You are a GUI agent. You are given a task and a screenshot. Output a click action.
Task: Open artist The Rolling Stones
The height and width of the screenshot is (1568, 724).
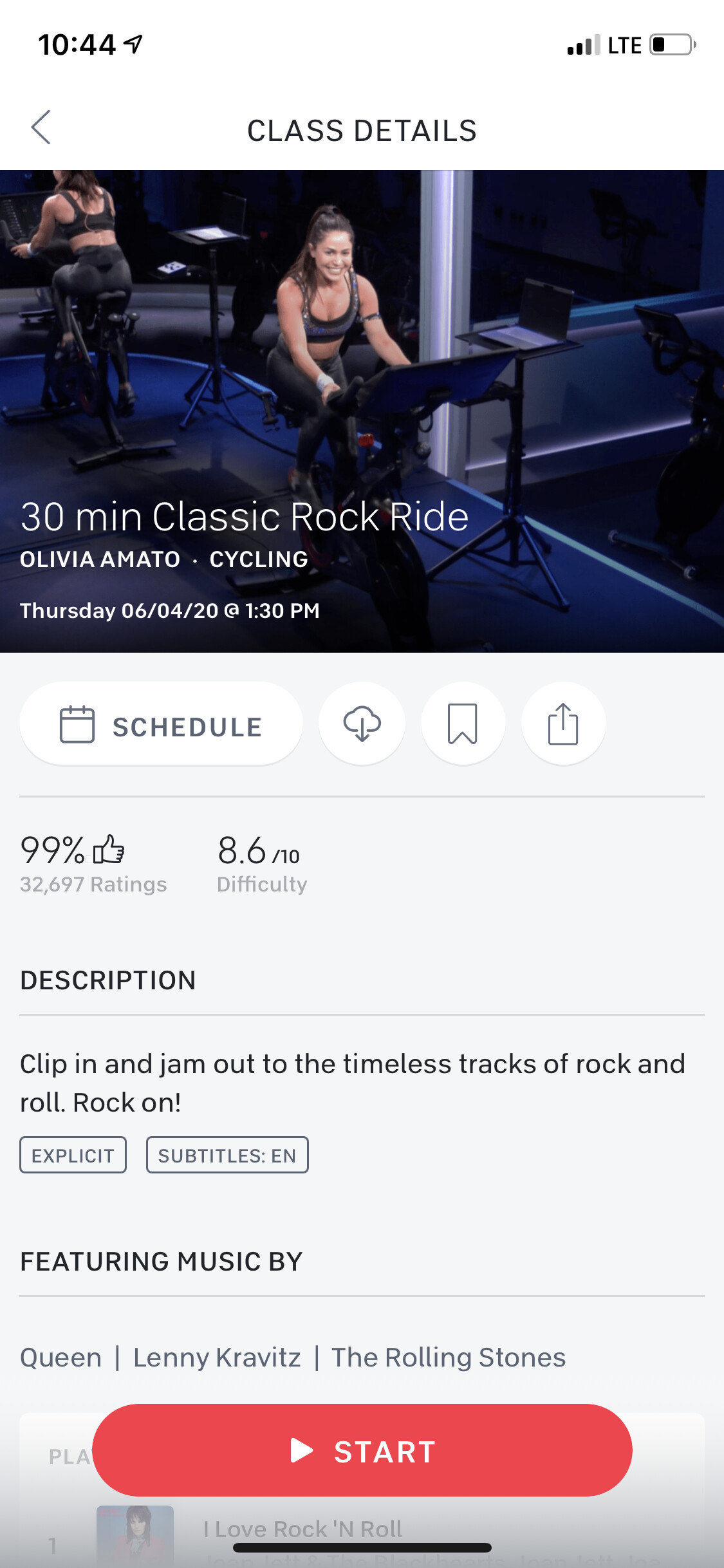pyautogui.click(x=449, y=1358)
